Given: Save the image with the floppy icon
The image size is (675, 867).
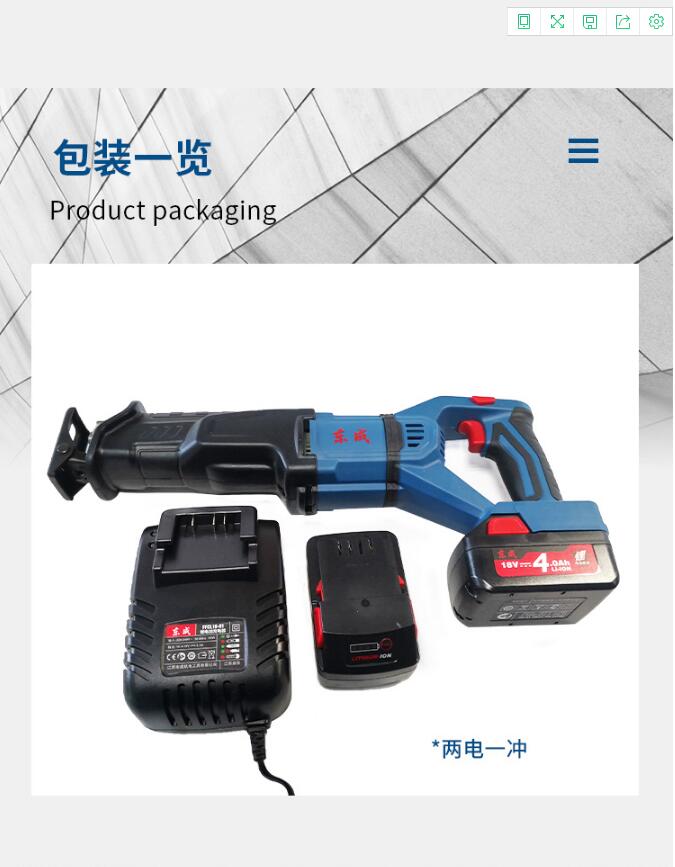Looking at the screenshot, I should pyautogui.click(x=590, y=22).
